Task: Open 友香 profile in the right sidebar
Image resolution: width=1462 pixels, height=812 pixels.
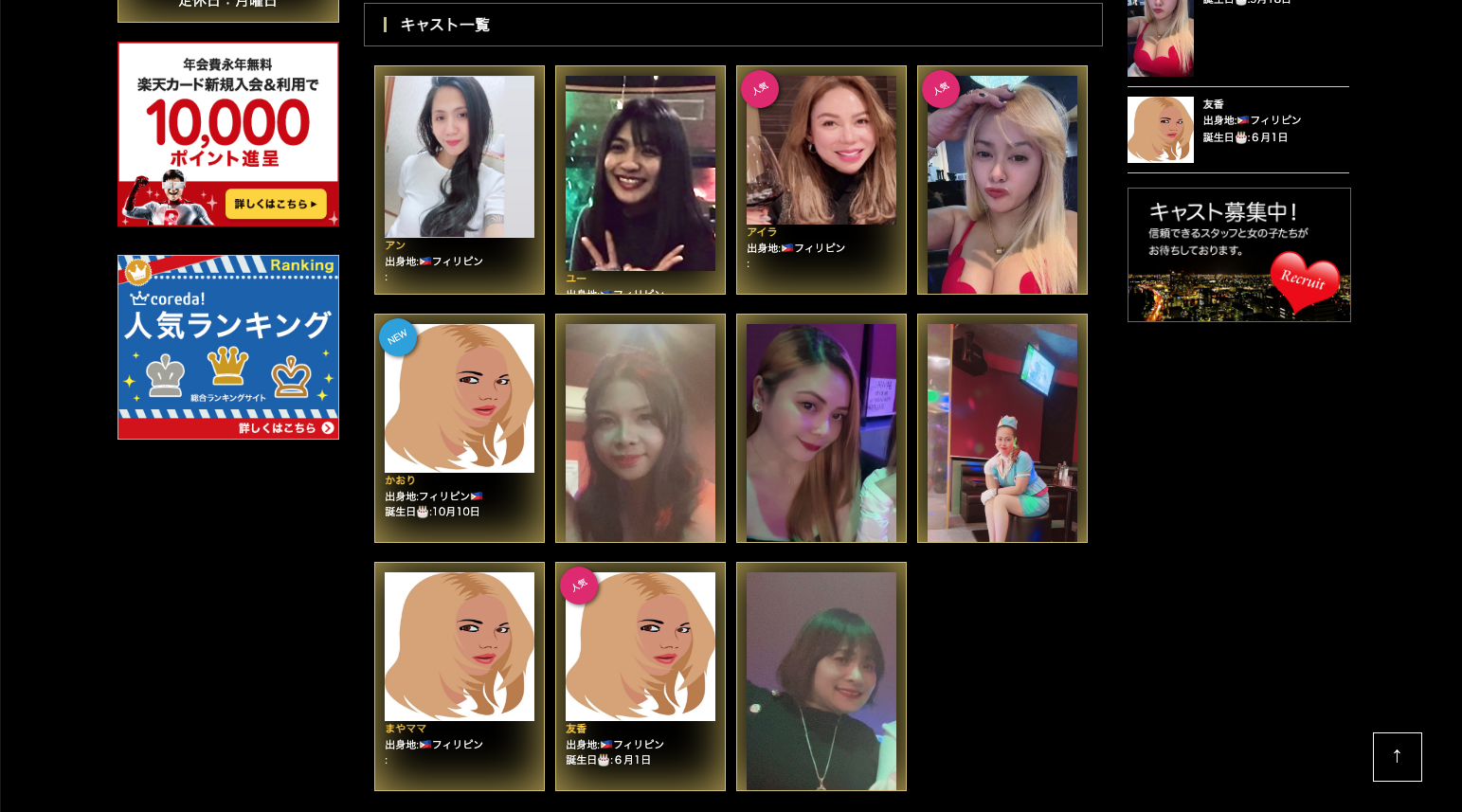Action: pyautogui.click(x=1161, y=130)
